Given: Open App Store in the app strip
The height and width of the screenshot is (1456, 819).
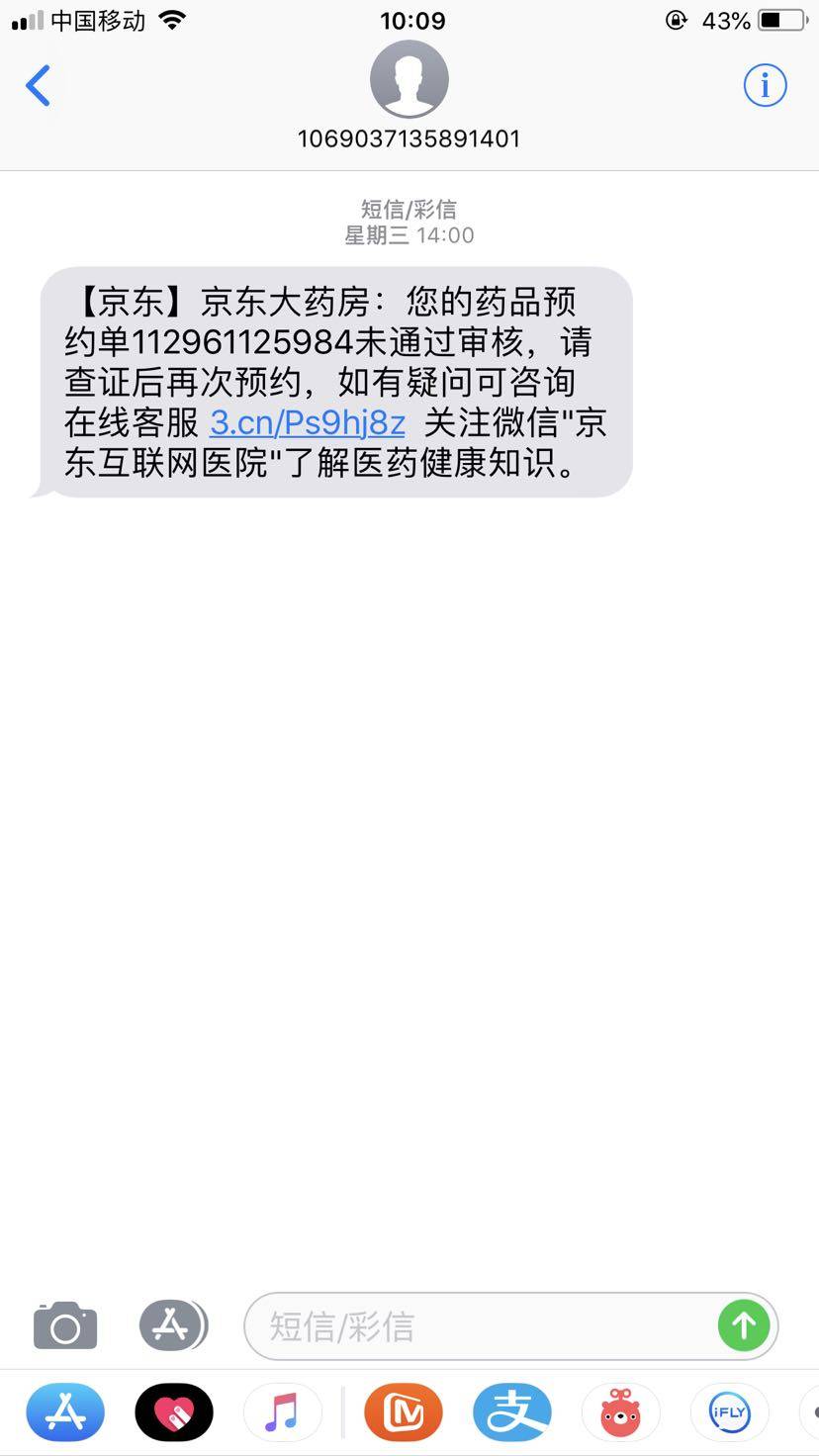Looking at the screenshot, I should (65, 1412).
